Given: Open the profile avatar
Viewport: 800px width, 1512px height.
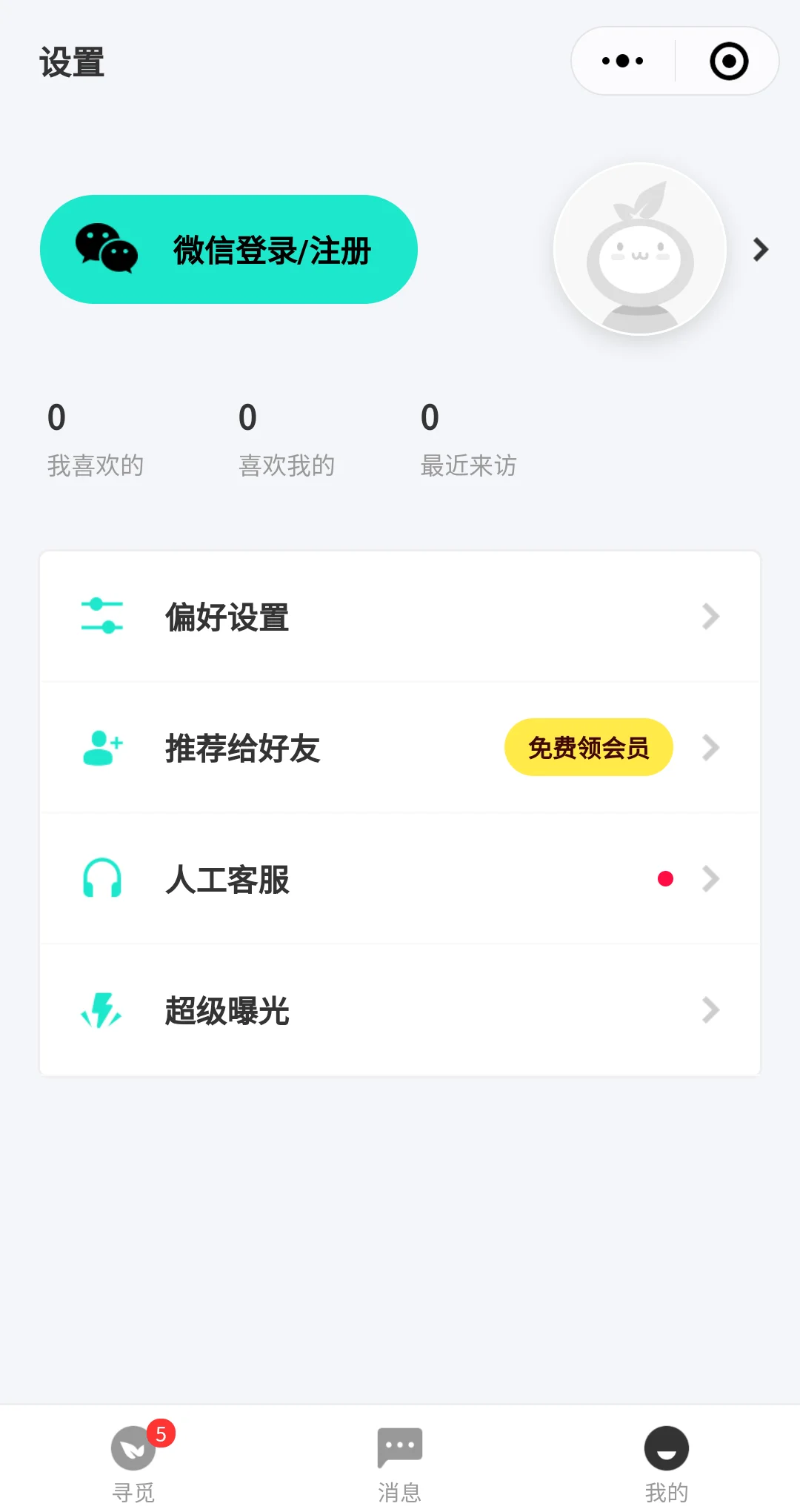Looking at the screenshot, I should (639, 249).
